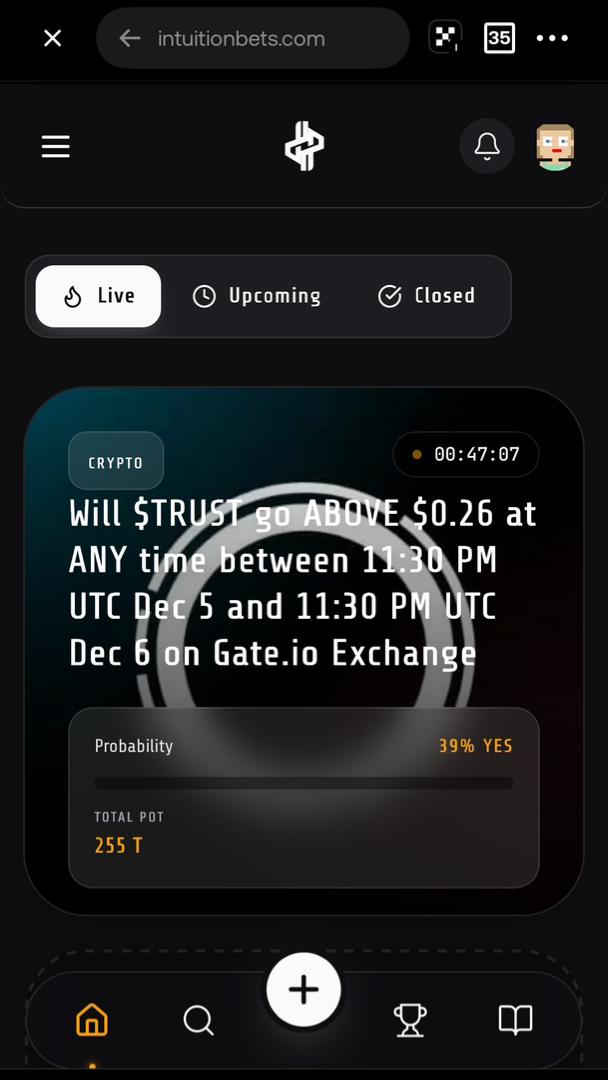
Task: Open the notifications bell
Action: click(487, 147)
